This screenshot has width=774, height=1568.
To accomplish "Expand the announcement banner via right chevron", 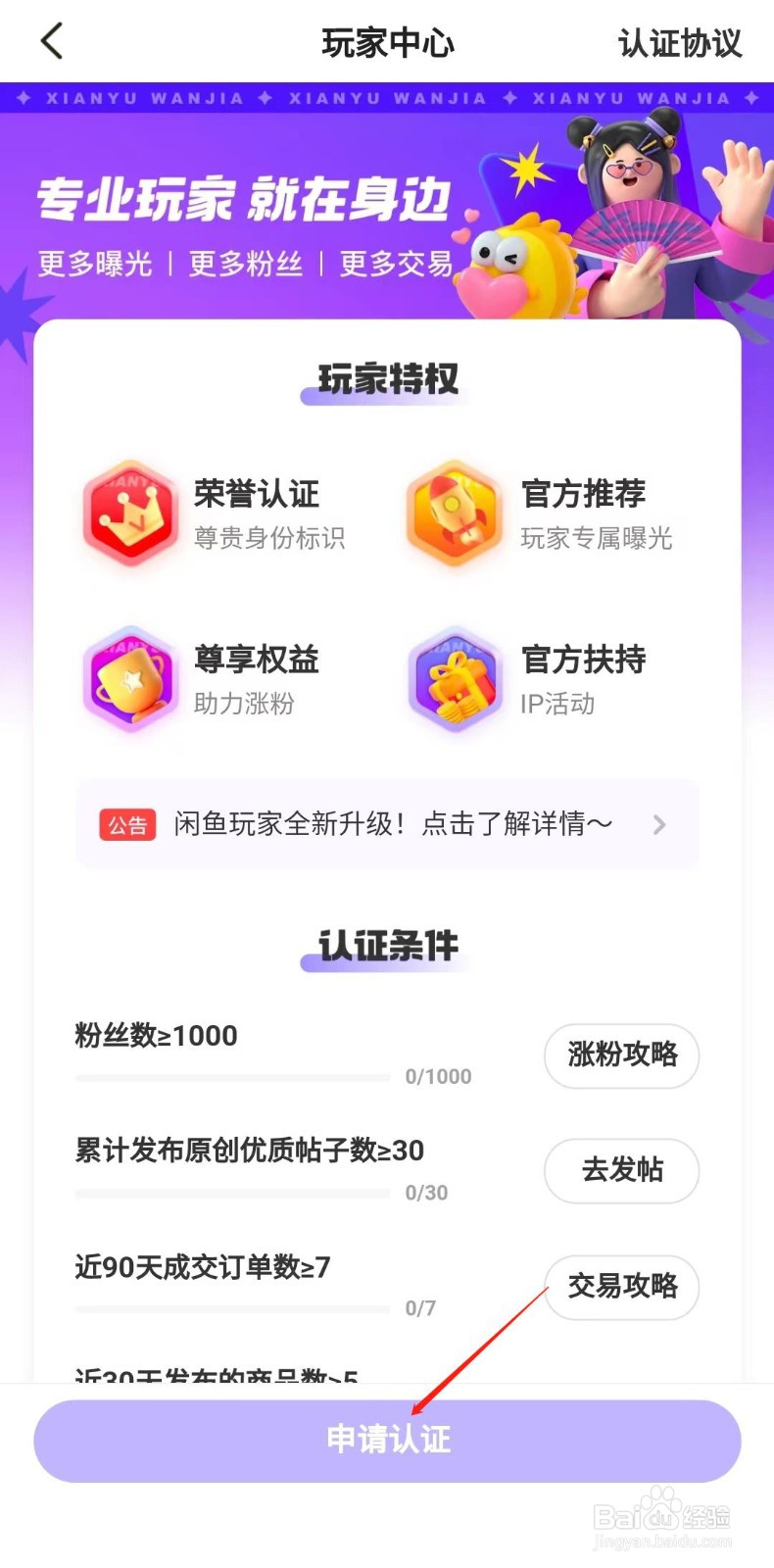I will click(659, 824).
